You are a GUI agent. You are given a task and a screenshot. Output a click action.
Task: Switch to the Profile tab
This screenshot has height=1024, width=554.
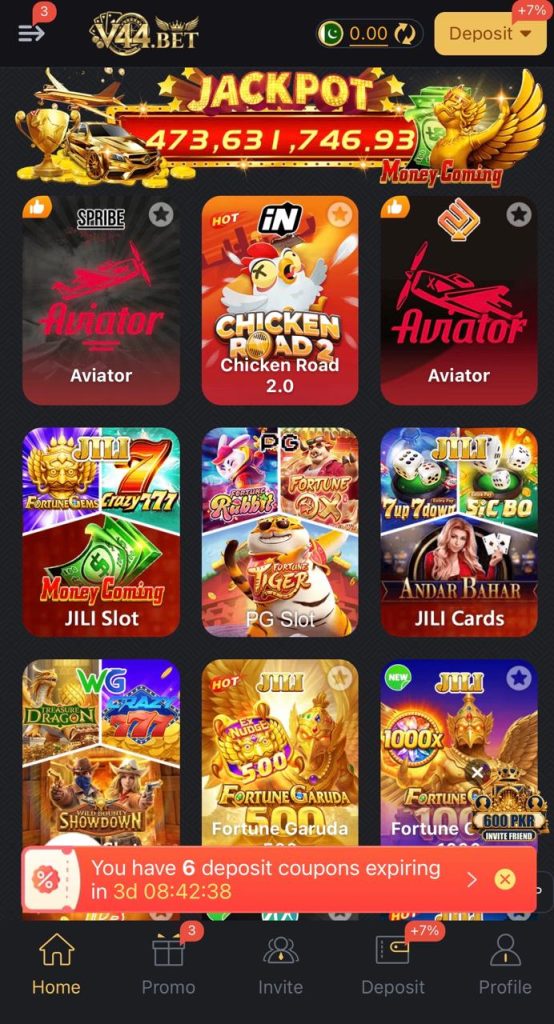tap(505, 964)
